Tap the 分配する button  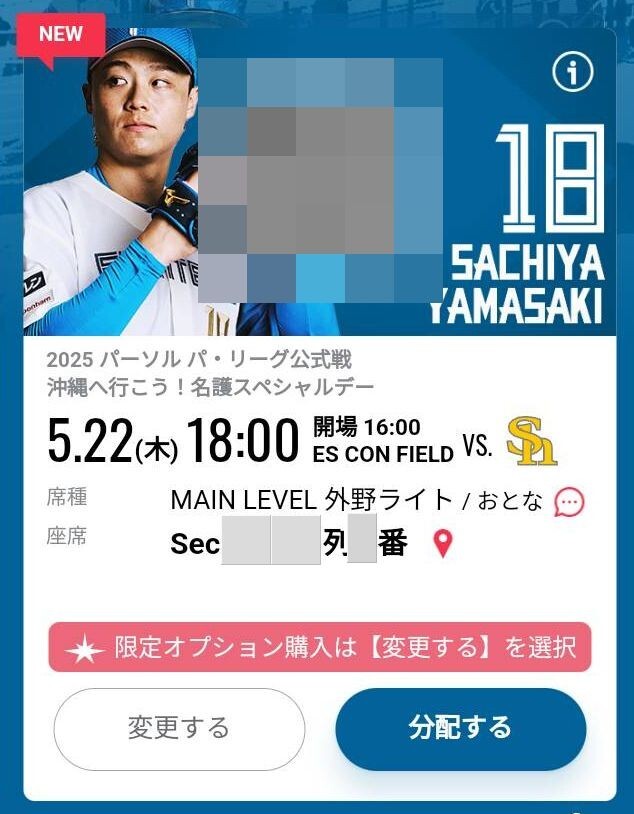click(460, 727)
